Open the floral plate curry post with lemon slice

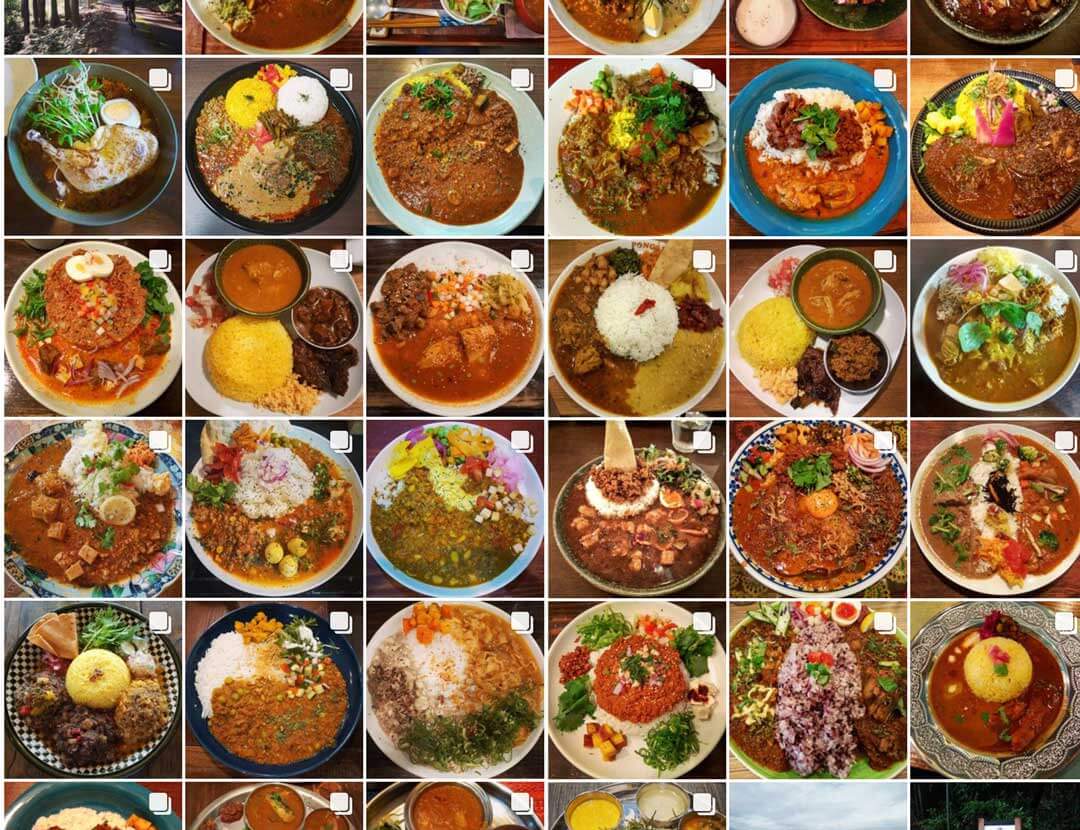[93, 508]
